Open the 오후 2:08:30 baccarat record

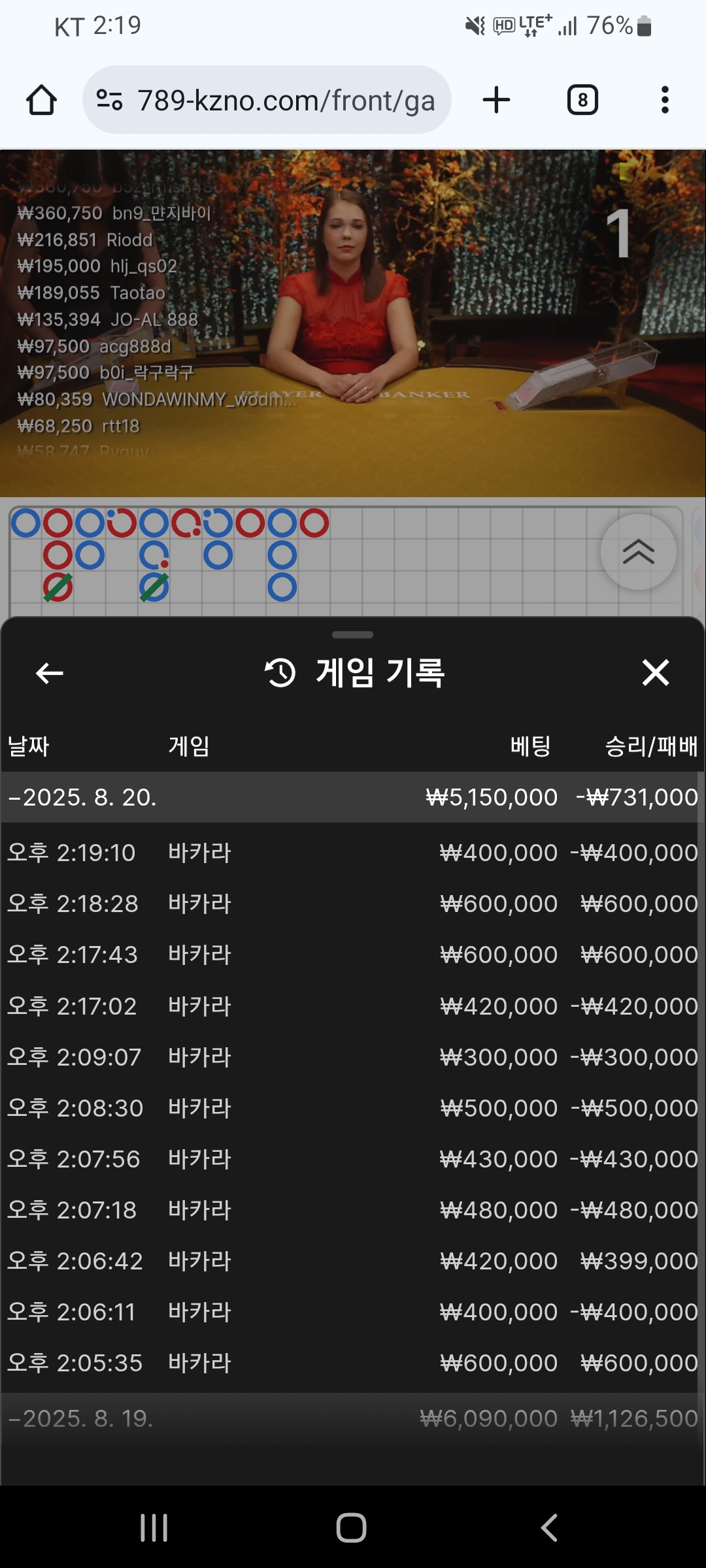352,1108
